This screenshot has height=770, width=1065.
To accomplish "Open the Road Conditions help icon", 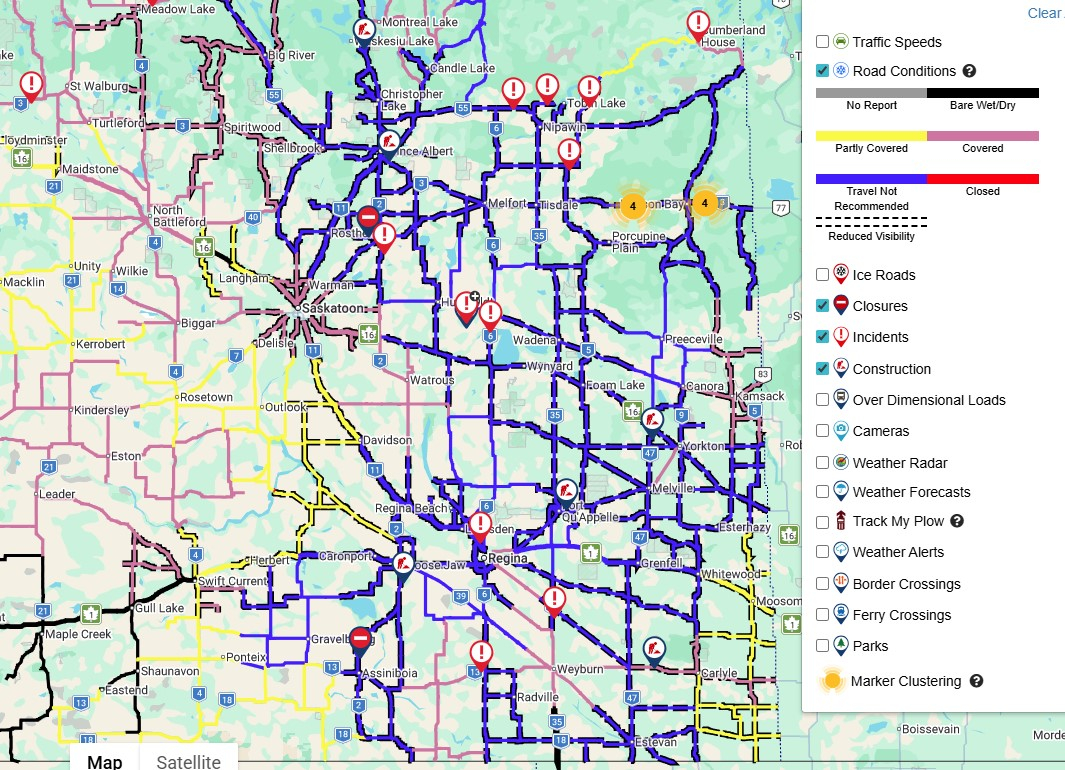I will pos(969,71).
